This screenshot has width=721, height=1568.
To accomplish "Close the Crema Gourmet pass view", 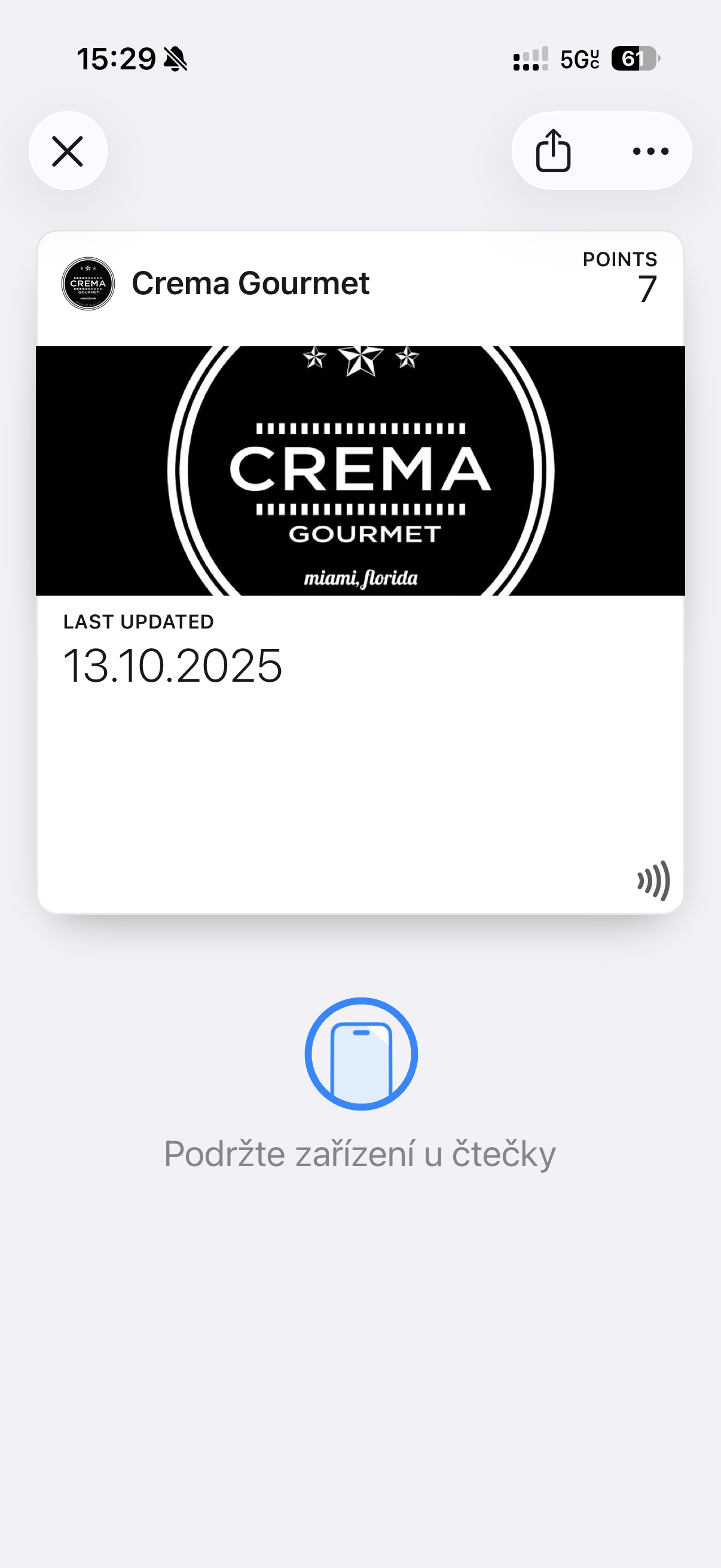I will pyautogui.click(x=68, y=151).
